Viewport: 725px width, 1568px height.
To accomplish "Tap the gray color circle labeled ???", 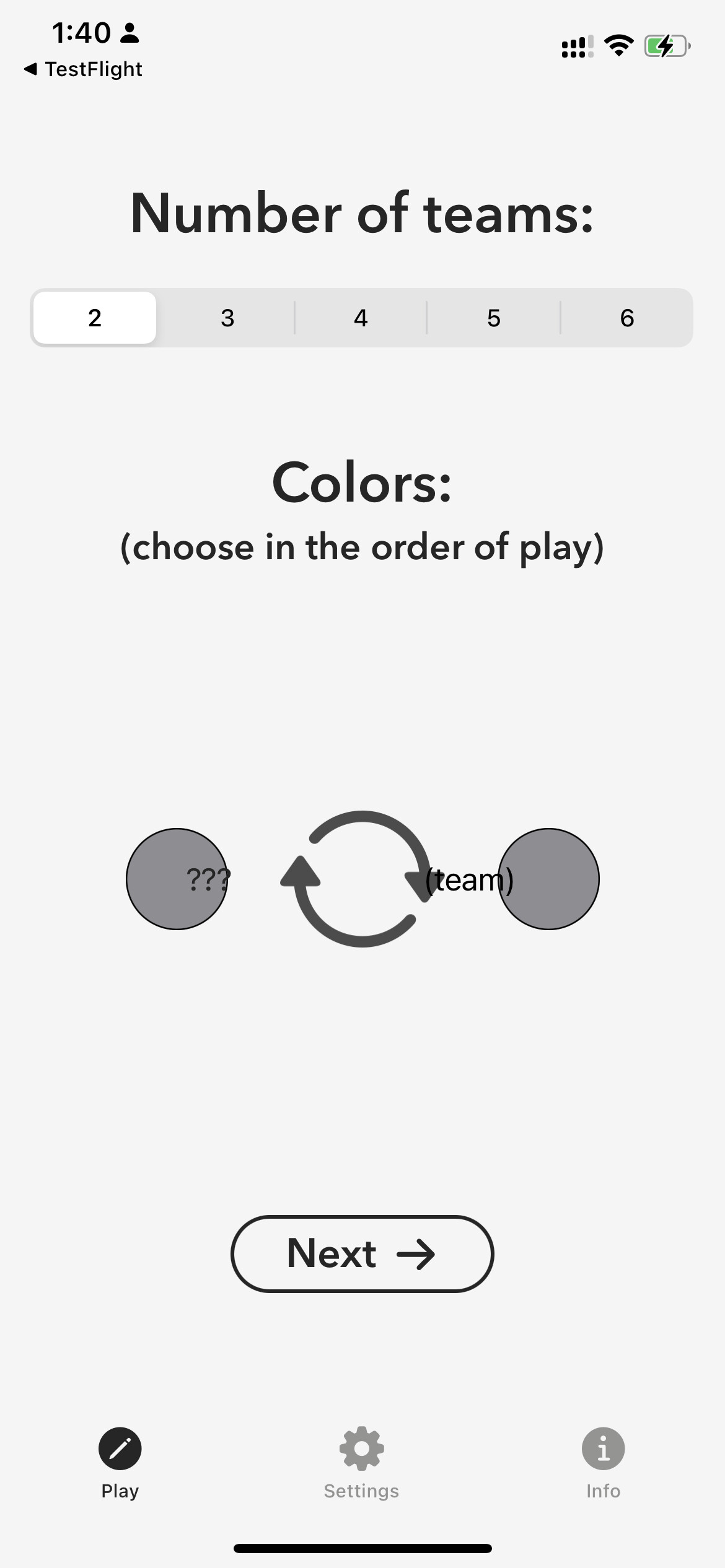I will [x=177, y=879].
